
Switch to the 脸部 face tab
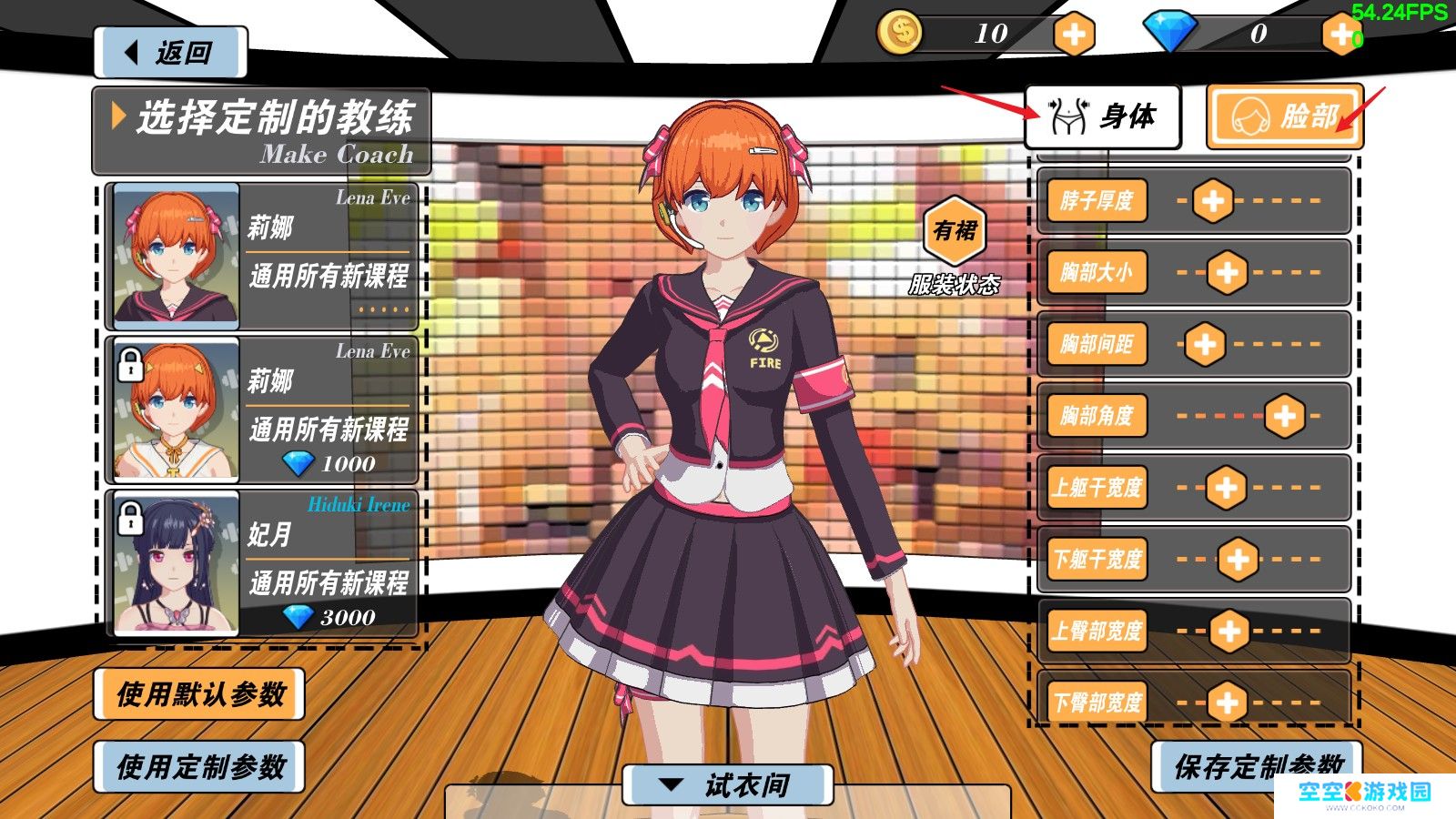click(x=1283, y=116)
